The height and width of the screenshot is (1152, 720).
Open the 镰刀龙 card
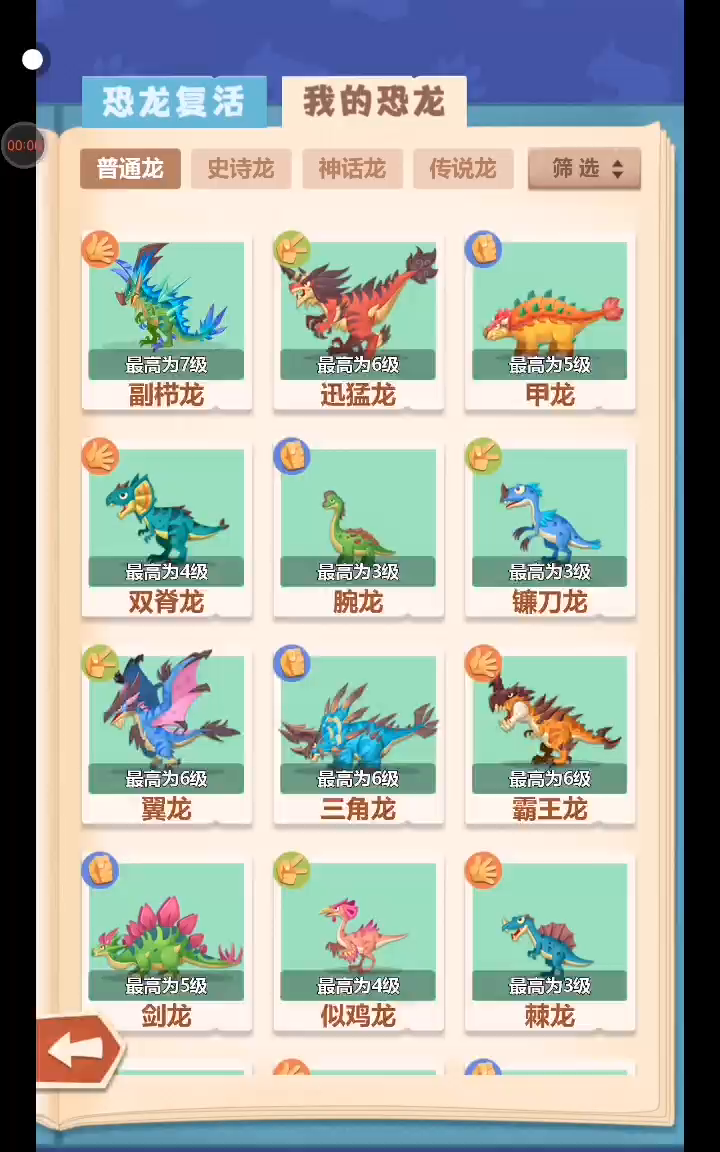coord(550,529)
